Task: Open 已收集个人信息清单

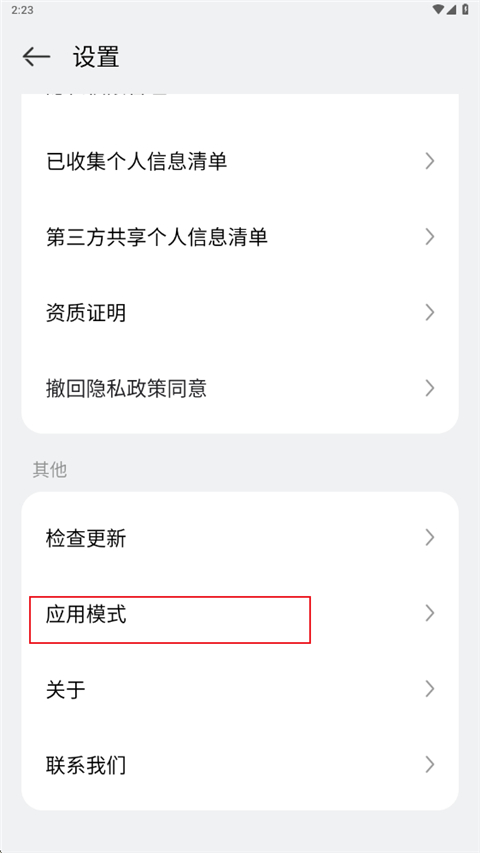Action: 240,161
